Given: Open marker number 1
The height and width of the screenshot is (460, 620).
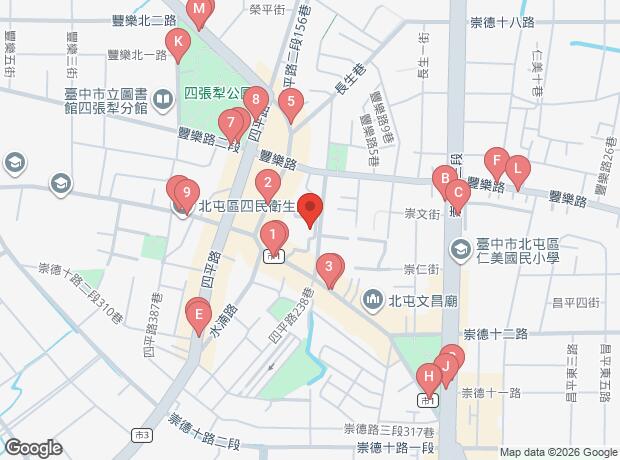Looking at the screenshot, I should [x=273, y=238].
